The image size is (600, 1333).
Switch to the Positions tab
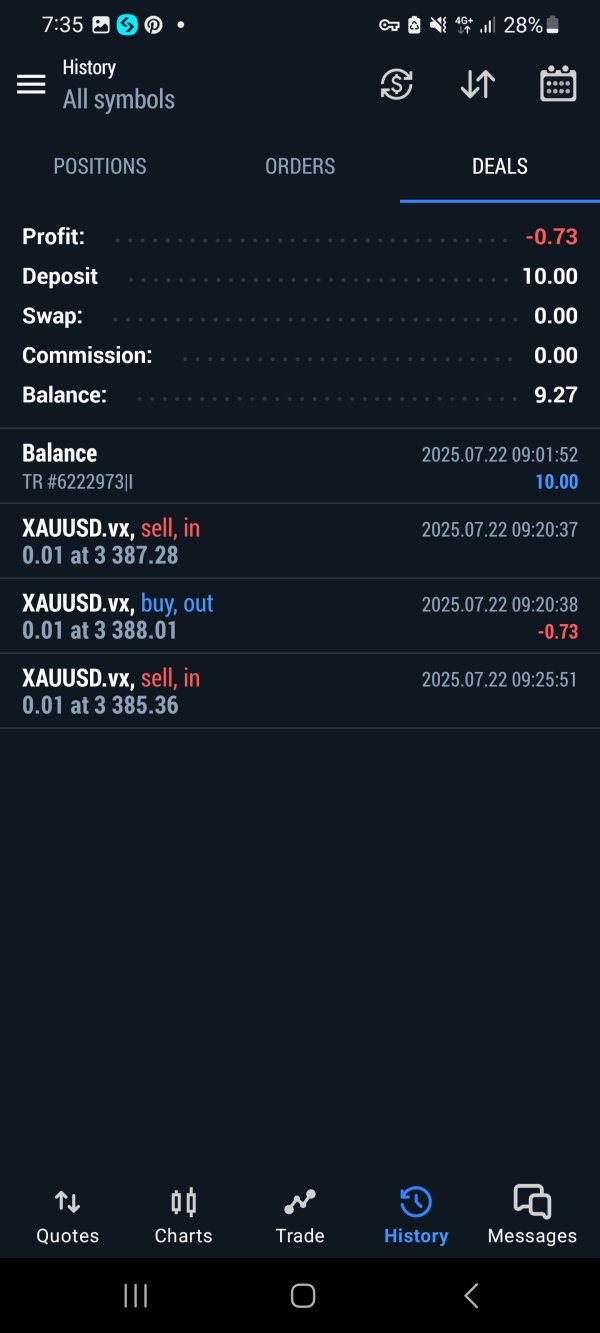pos(100,166)
